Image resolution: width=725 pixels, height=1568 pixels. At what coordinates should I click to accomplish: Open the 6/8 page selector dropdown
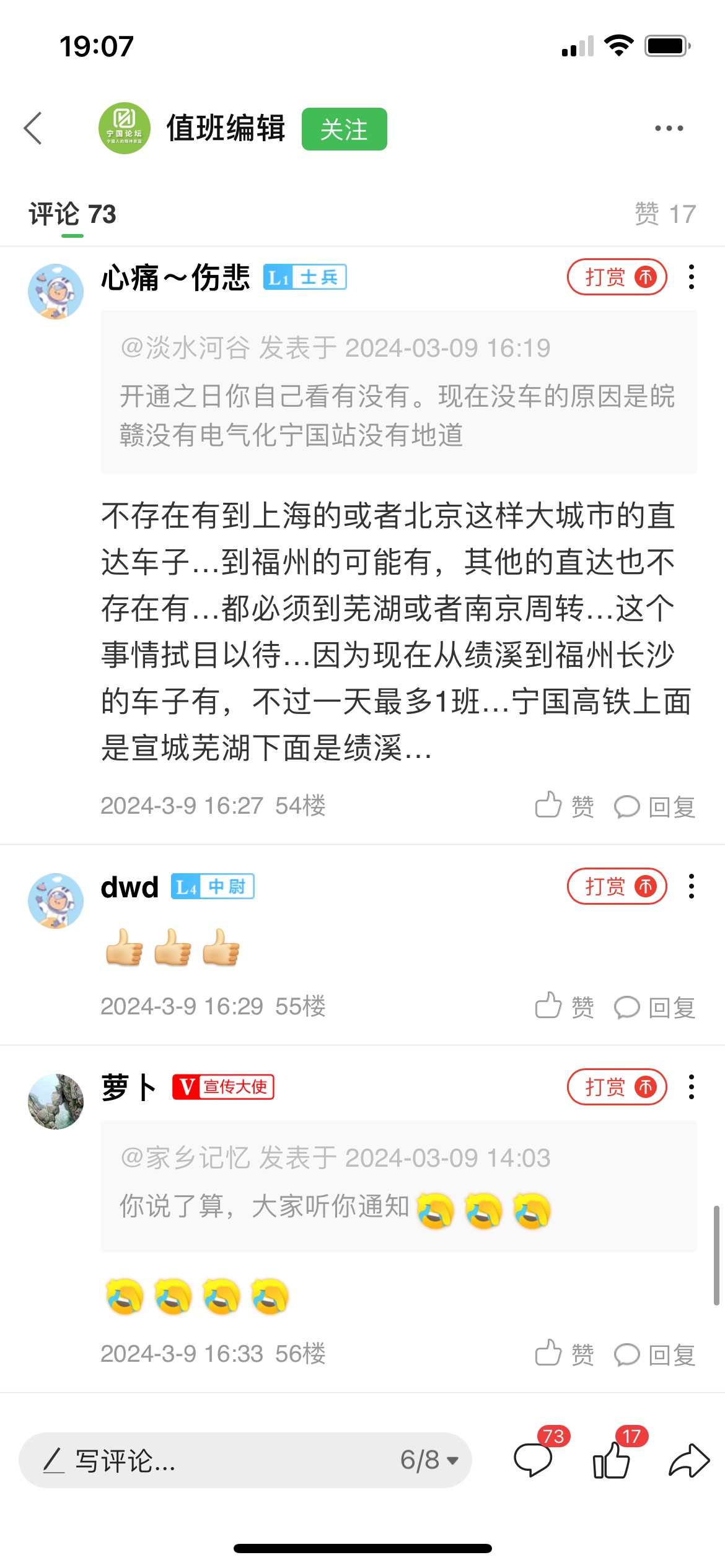429,1460
